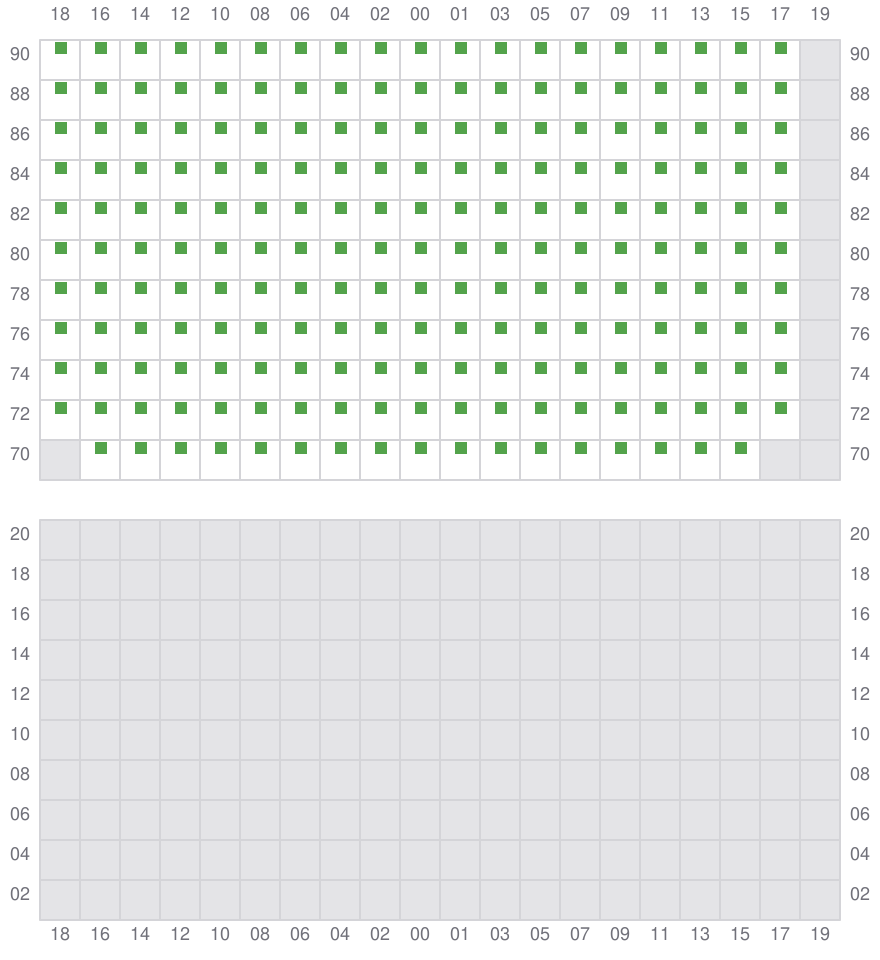Select the seat at row 86, column 10
The image size is (880, 960).
(x=221, y=128)
